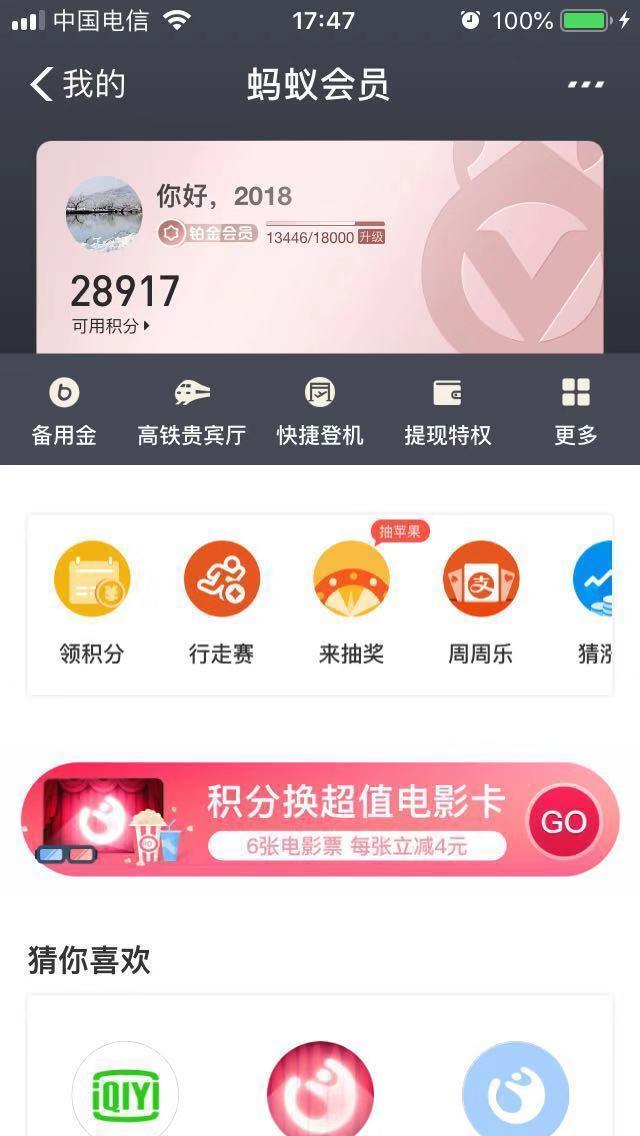Viewport: 640px width, 1136px height.
Task: View 可用积分 points details
Action: [x=110, y=326]
